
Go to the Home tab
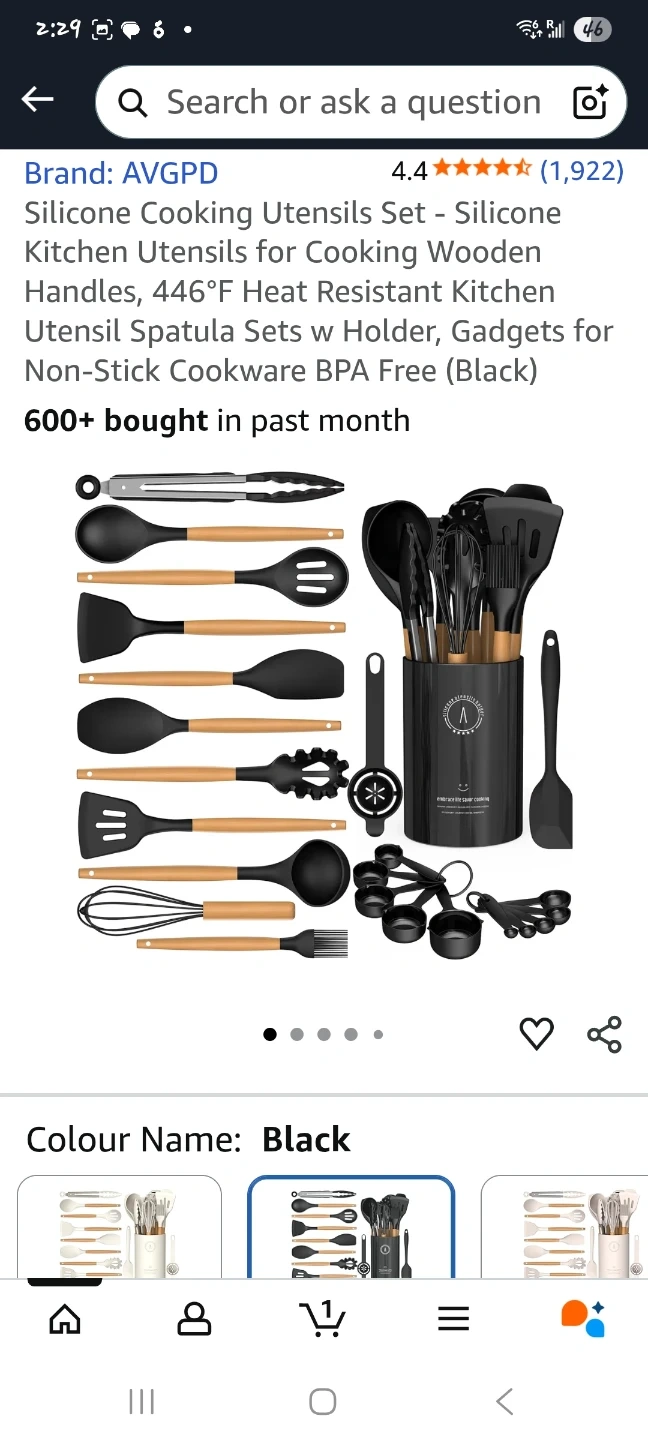coord(65,1319)
